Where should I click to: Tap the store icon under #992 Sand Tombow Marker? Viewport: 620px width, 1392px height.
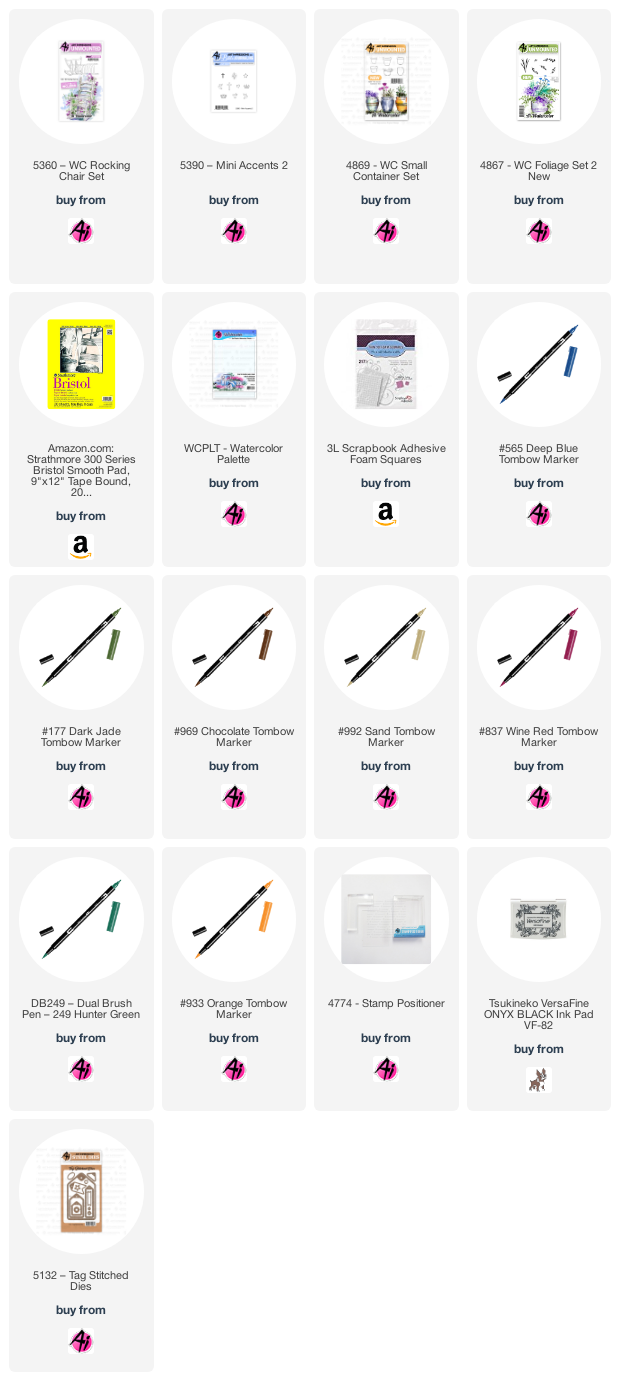pyautogui.click(x=386, y=797)
